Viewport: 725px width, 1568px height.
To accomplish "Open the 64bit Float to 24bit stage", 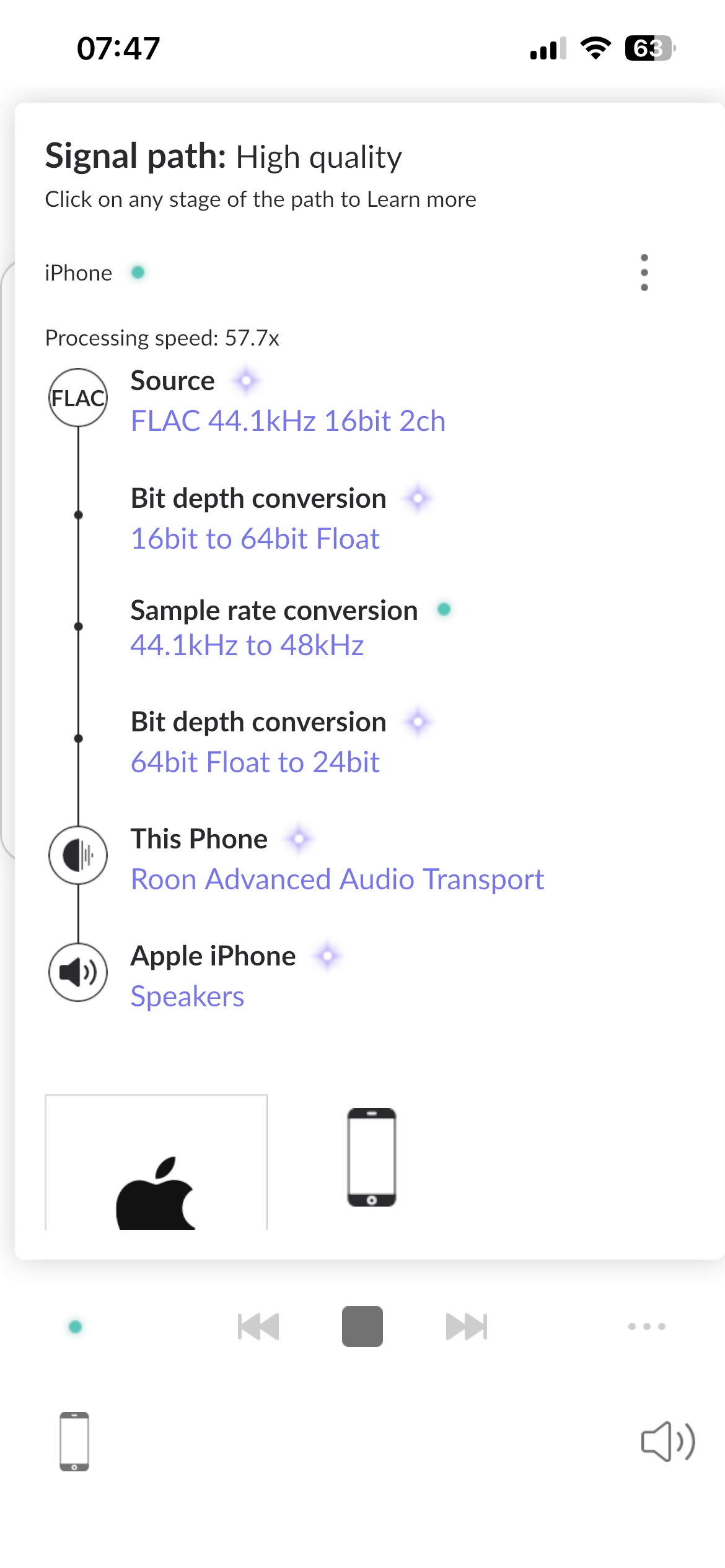I will (x=255, y=762).
